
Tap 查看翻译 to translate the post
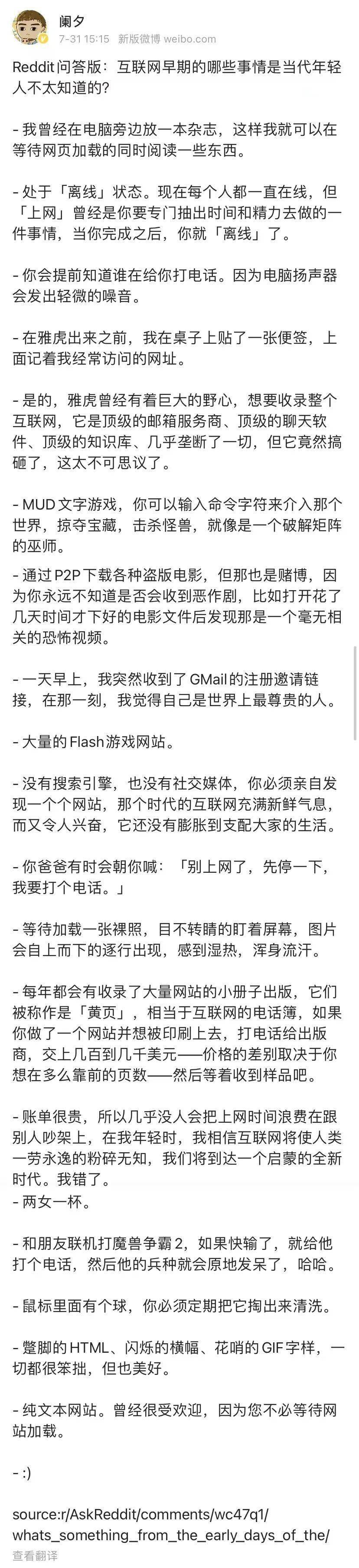pos(35,1556)
